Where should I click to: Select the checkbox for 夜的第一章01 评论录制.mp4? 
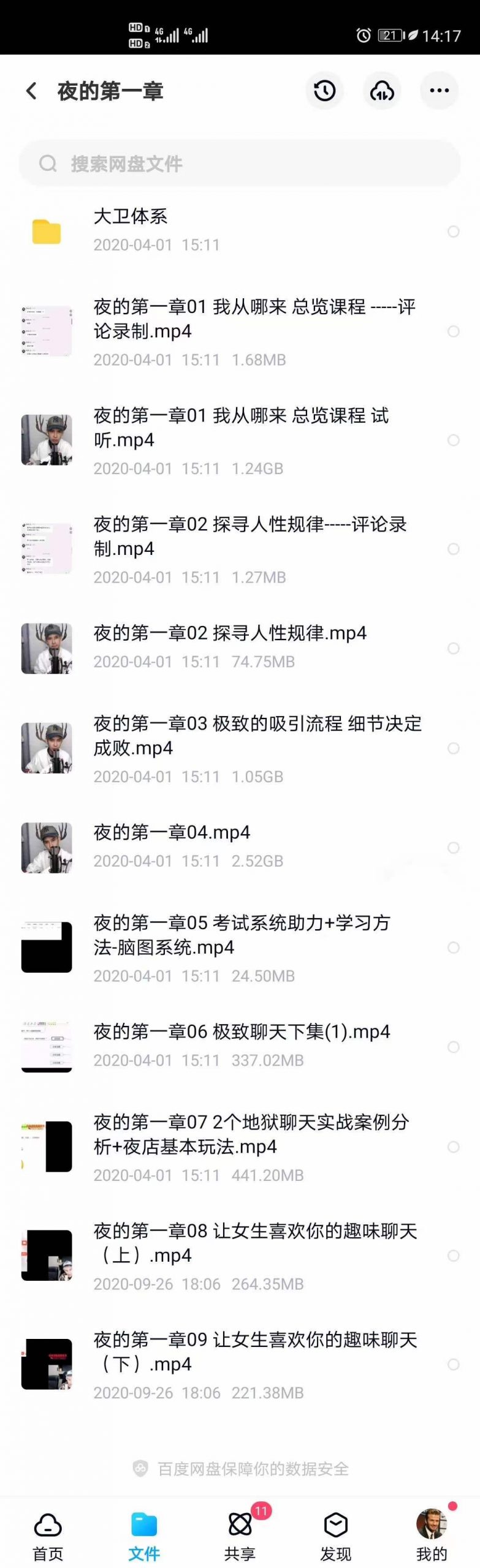pos(453,331)
